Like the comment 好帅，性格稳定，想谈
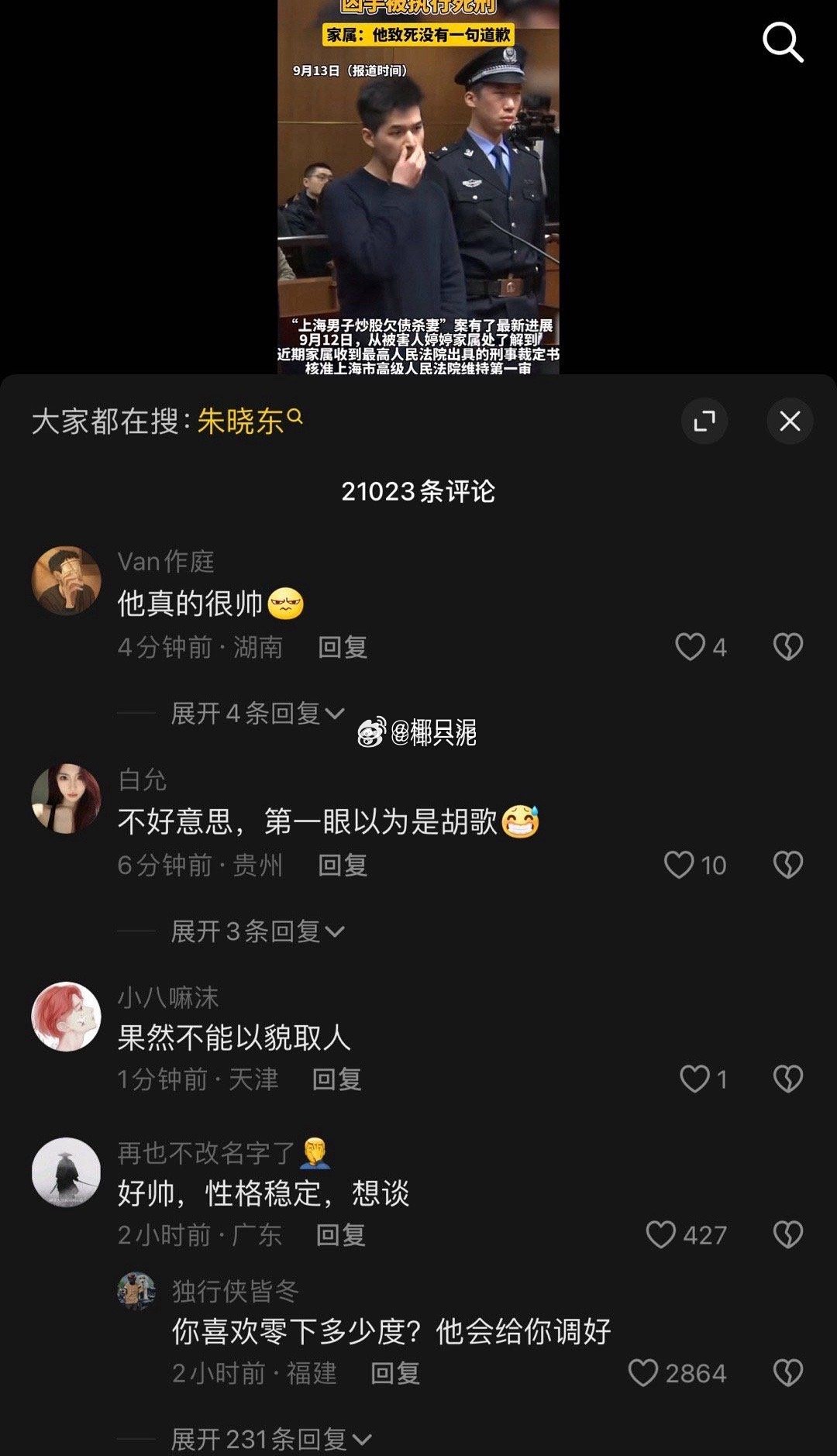Viewport: 837px width, 1456px height. click(661, 1234)
